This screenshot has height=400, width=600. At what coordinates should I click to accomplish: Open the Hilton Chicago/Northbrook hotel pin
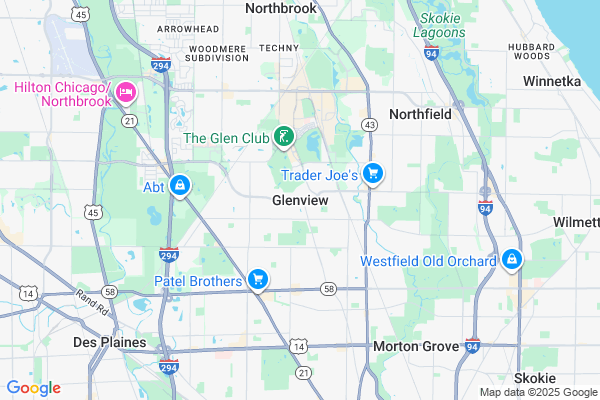[x=126, y=93]
